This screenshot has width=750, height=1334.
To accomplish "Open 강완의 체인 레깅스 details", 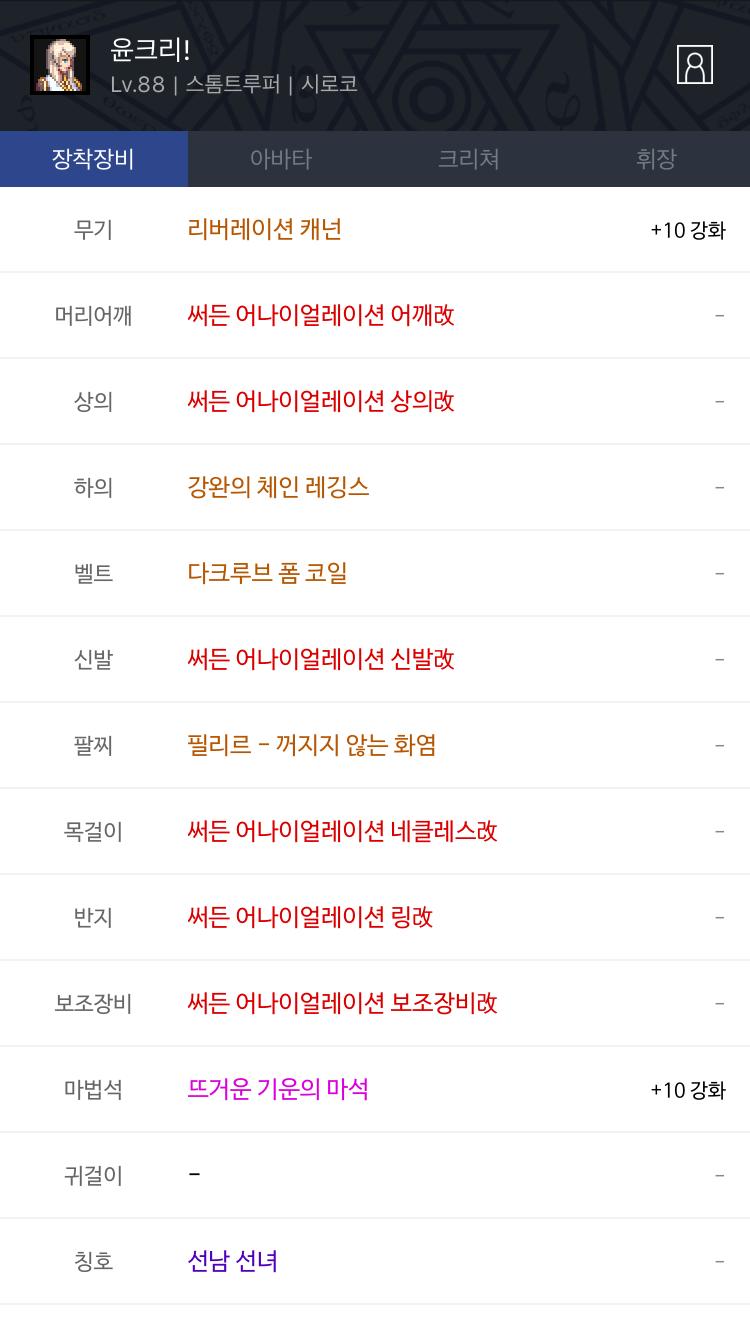I will pyautogui.click(x=375, y=488).
